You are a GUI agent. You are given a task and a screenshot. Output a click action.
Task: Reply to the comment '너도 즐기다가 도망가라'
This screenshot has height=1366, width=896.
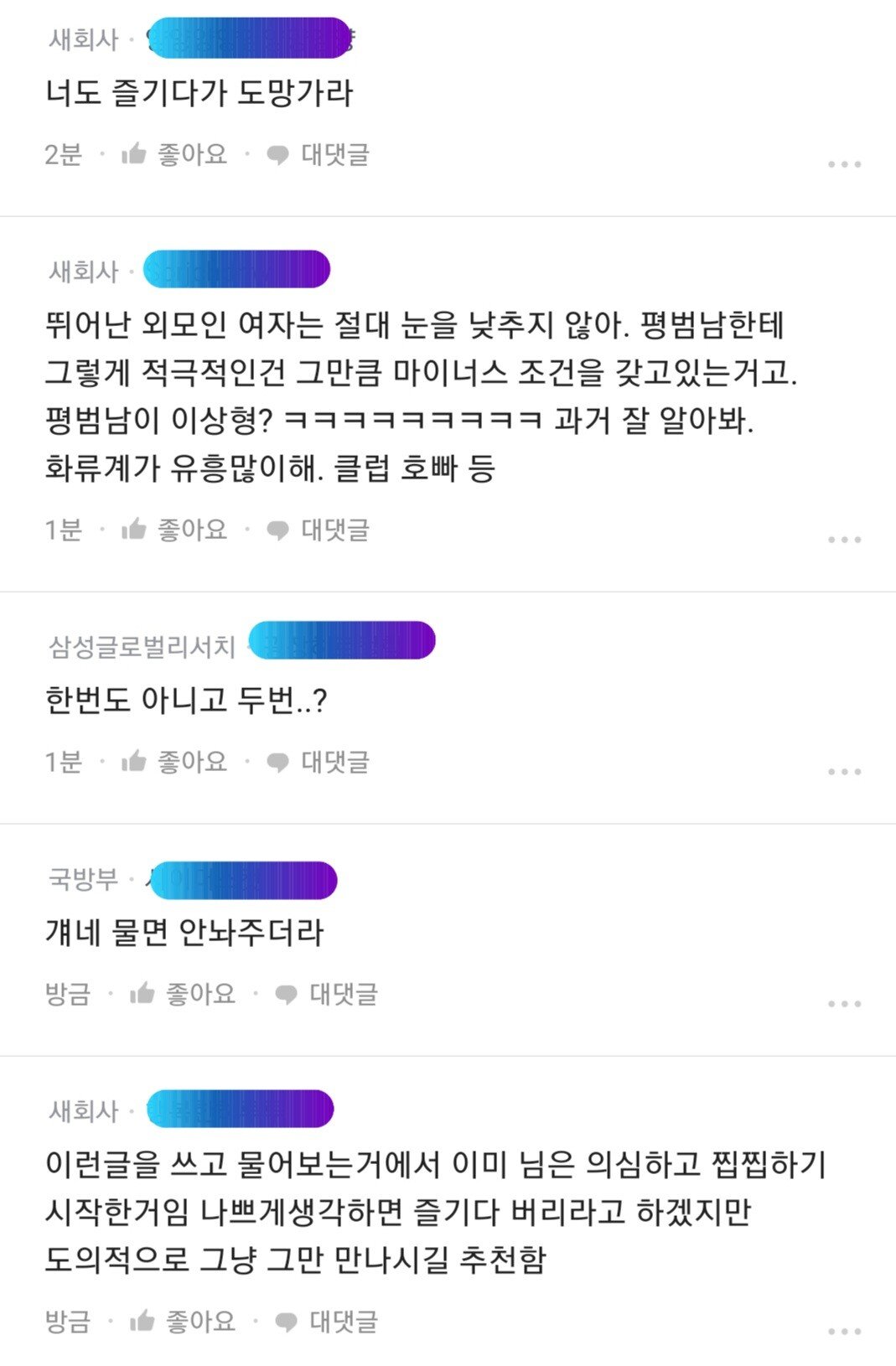click(318, 154)
